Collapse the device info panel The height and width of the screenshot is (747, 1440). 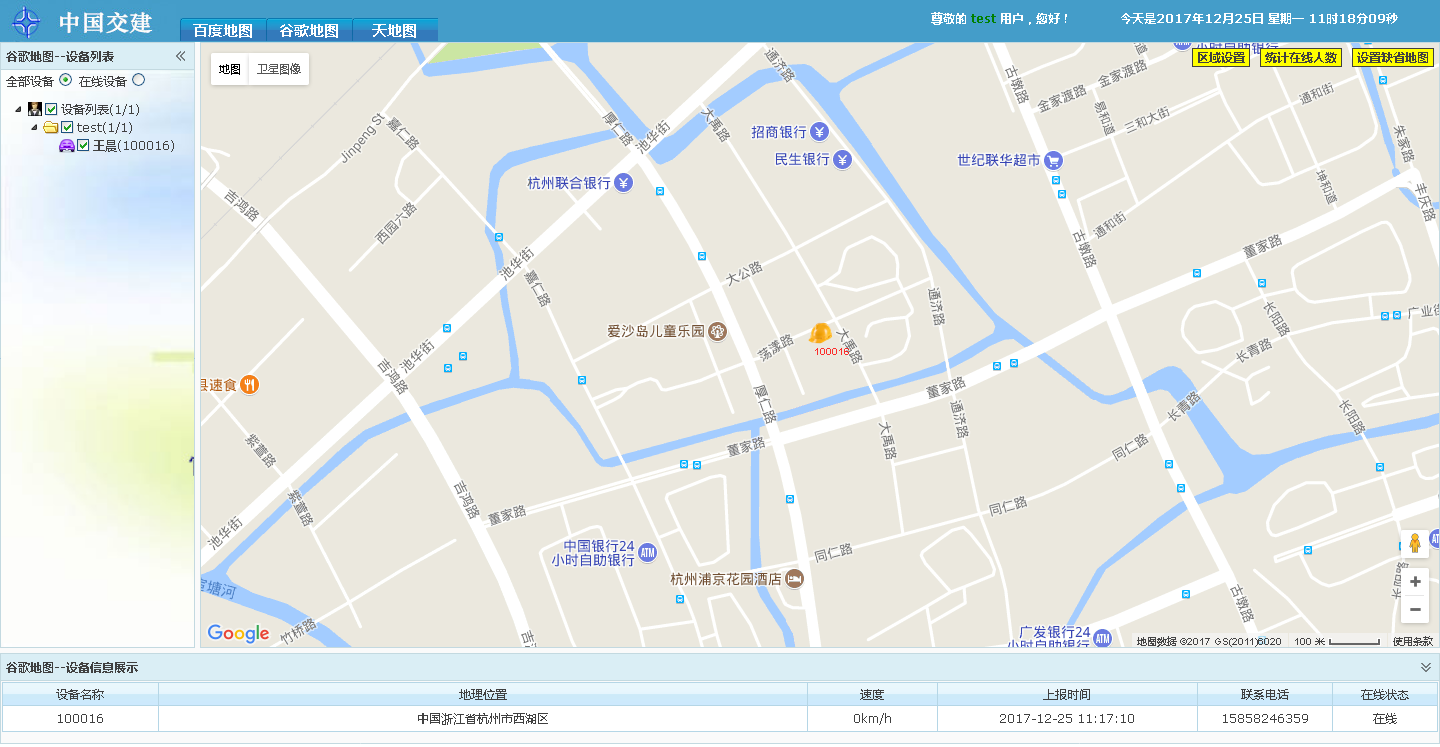pyautogui.click(x=1426, y=667)
